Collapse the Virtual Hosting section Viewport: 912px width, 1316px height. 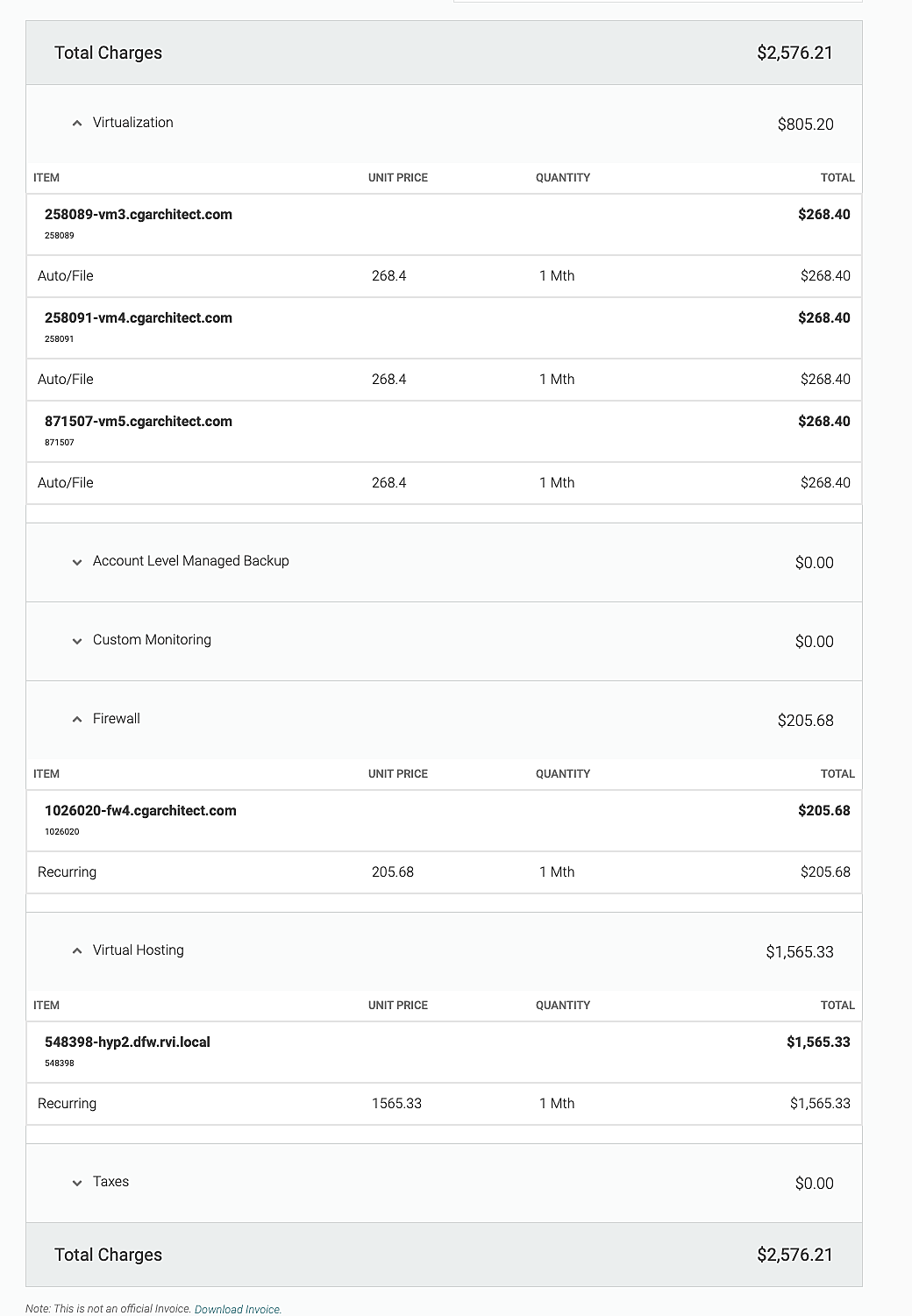77,951
